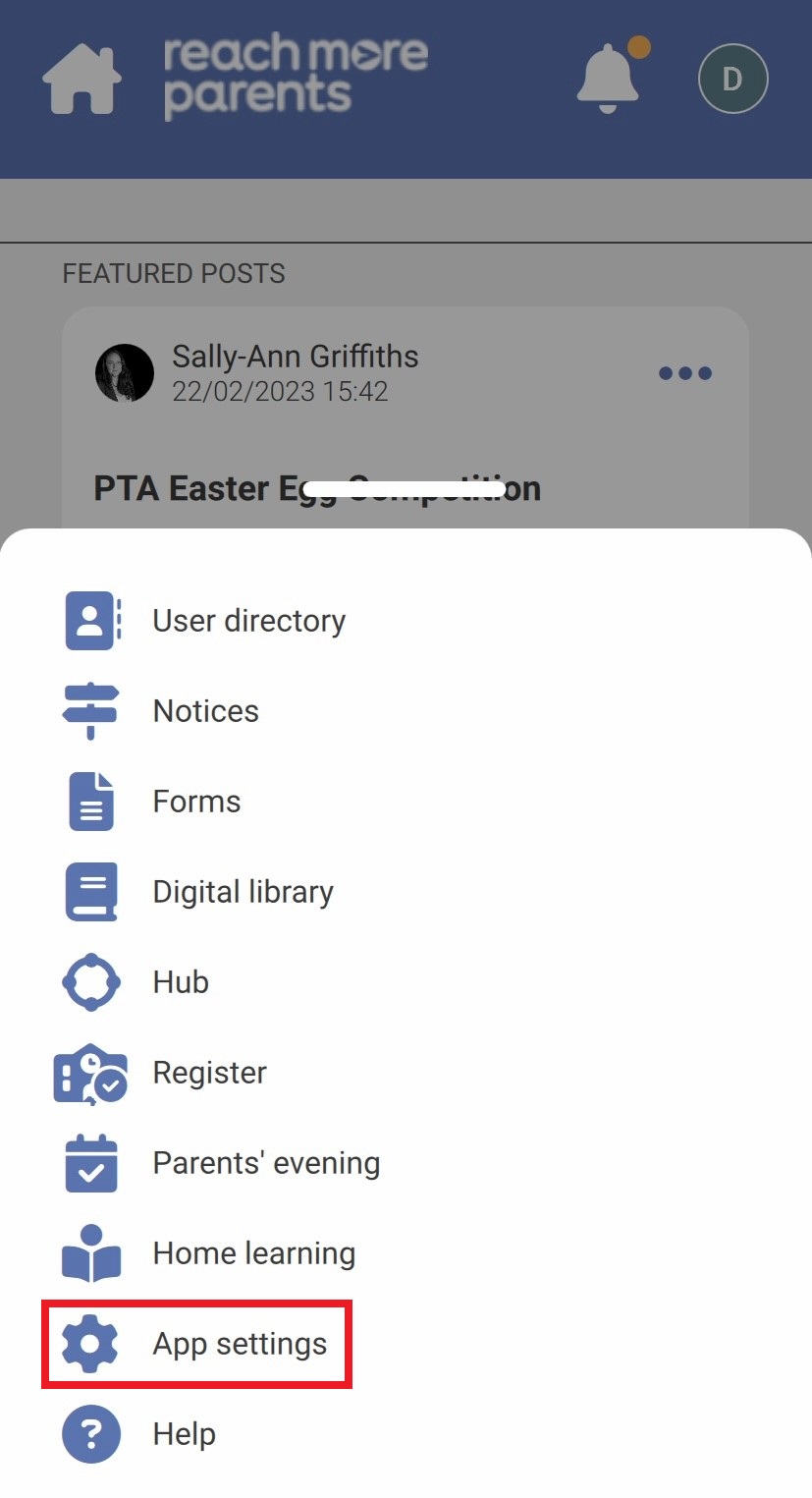Open the Notices section
Viewport: 812px width, 1498px height.
click(205, 711)
